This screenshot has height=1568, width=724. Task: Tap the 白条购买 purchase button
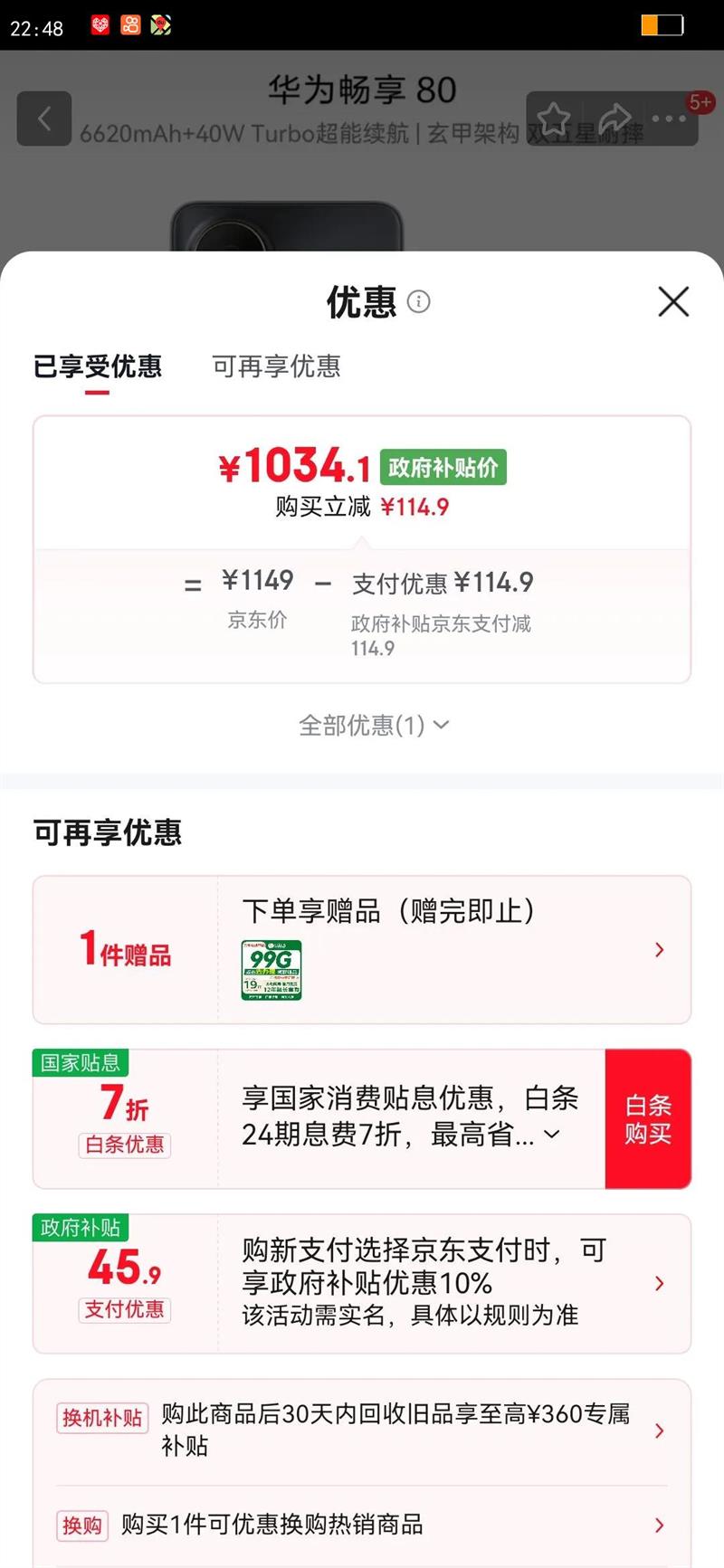[x=648, y=1118]
